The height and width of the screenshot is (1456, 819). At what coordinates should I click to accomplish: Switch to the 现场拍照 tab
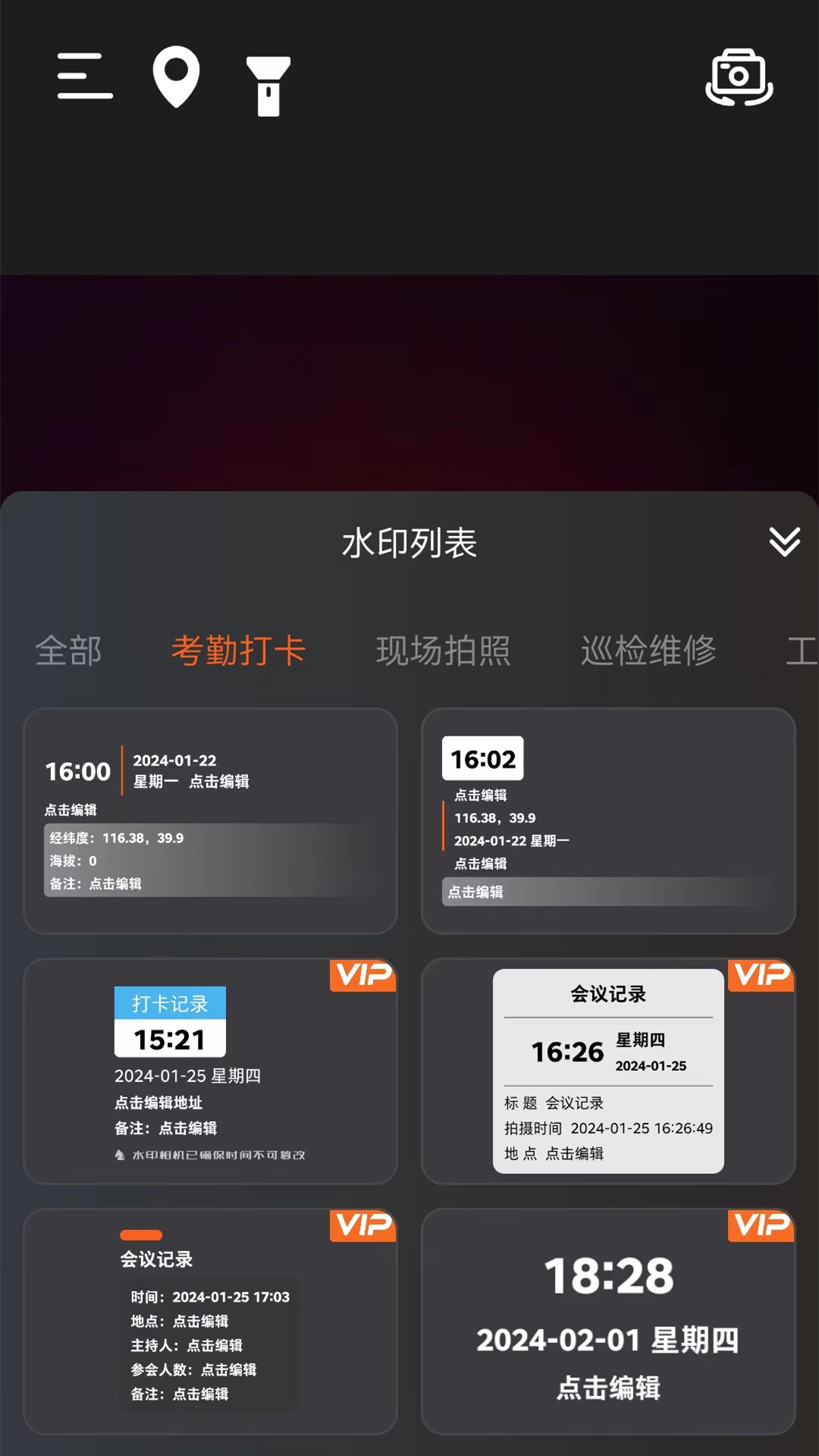click(x=444, y=651)
